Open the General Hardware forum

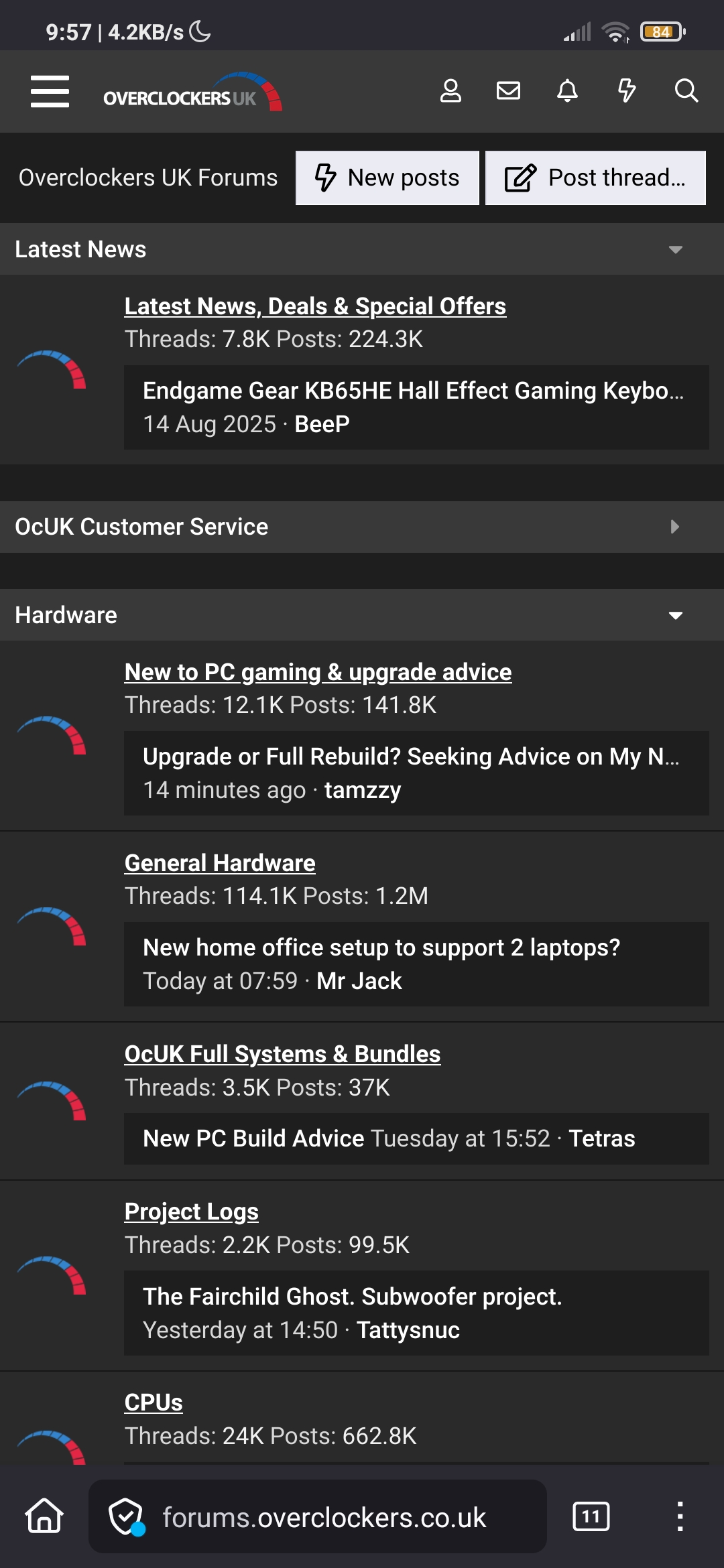tap(220, 863)
